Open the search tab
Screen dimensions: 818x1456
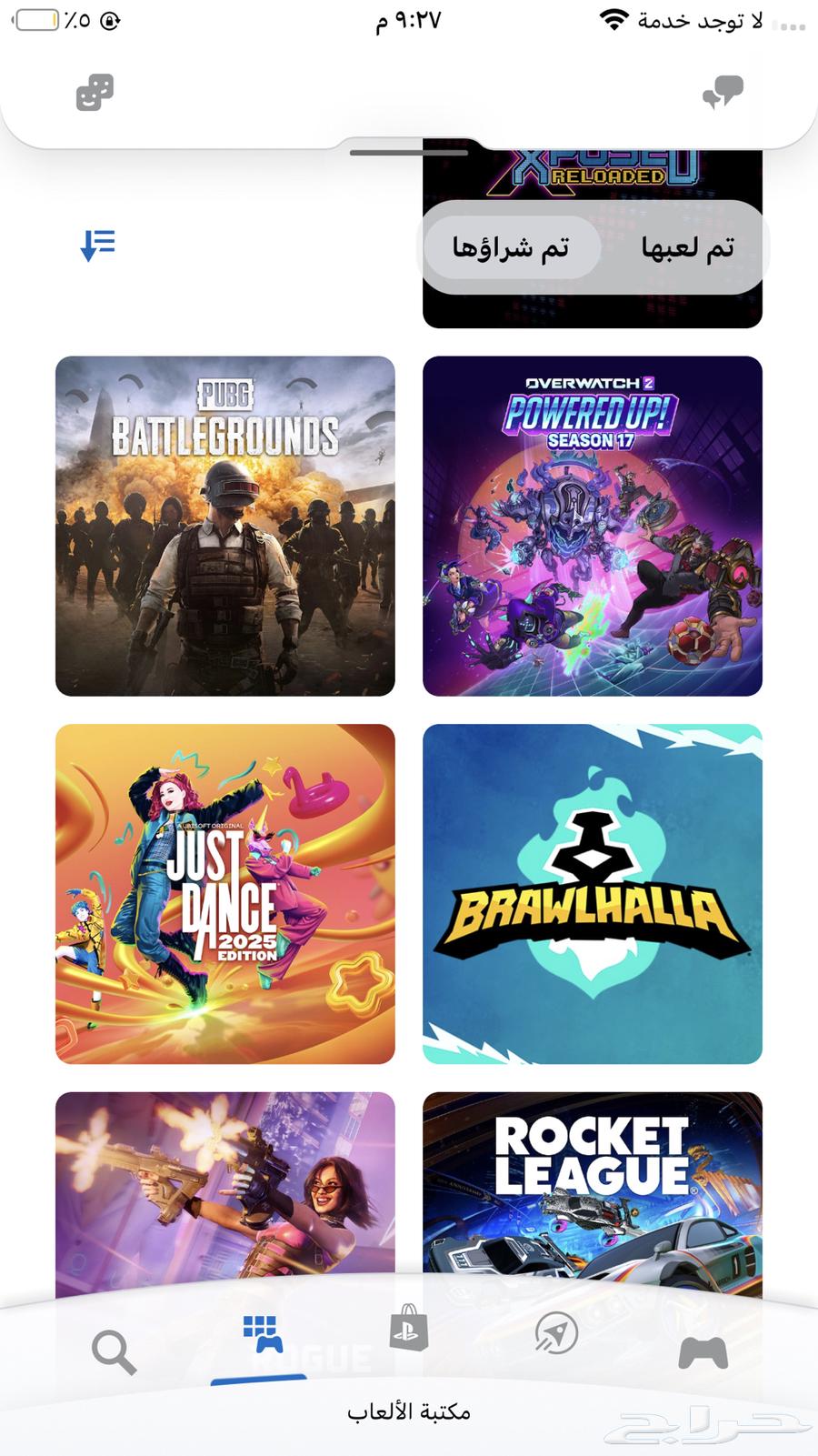click(x=115, y=1351)
